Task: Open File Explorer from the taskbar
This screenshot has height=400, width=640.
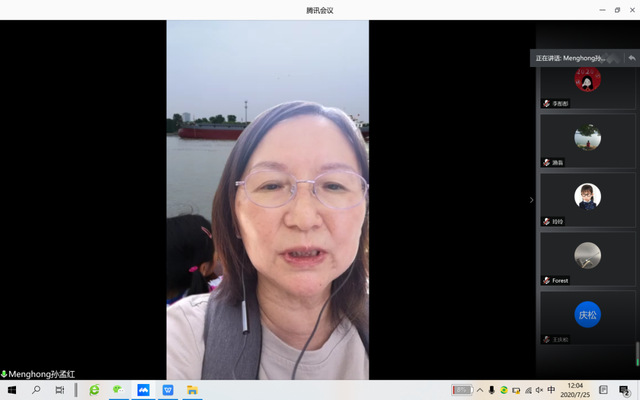Action: (x=192, y=390)
